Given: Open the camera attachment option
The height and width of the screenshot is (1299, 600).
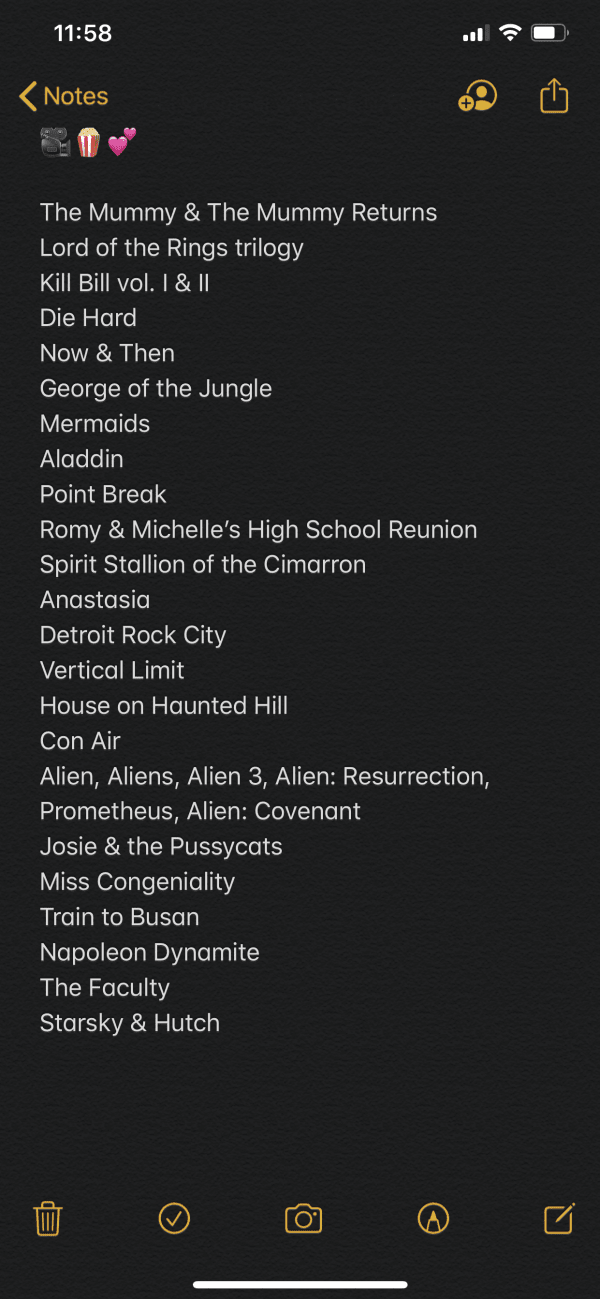Looking at the screenshot, I should [x=303, y=1218].
